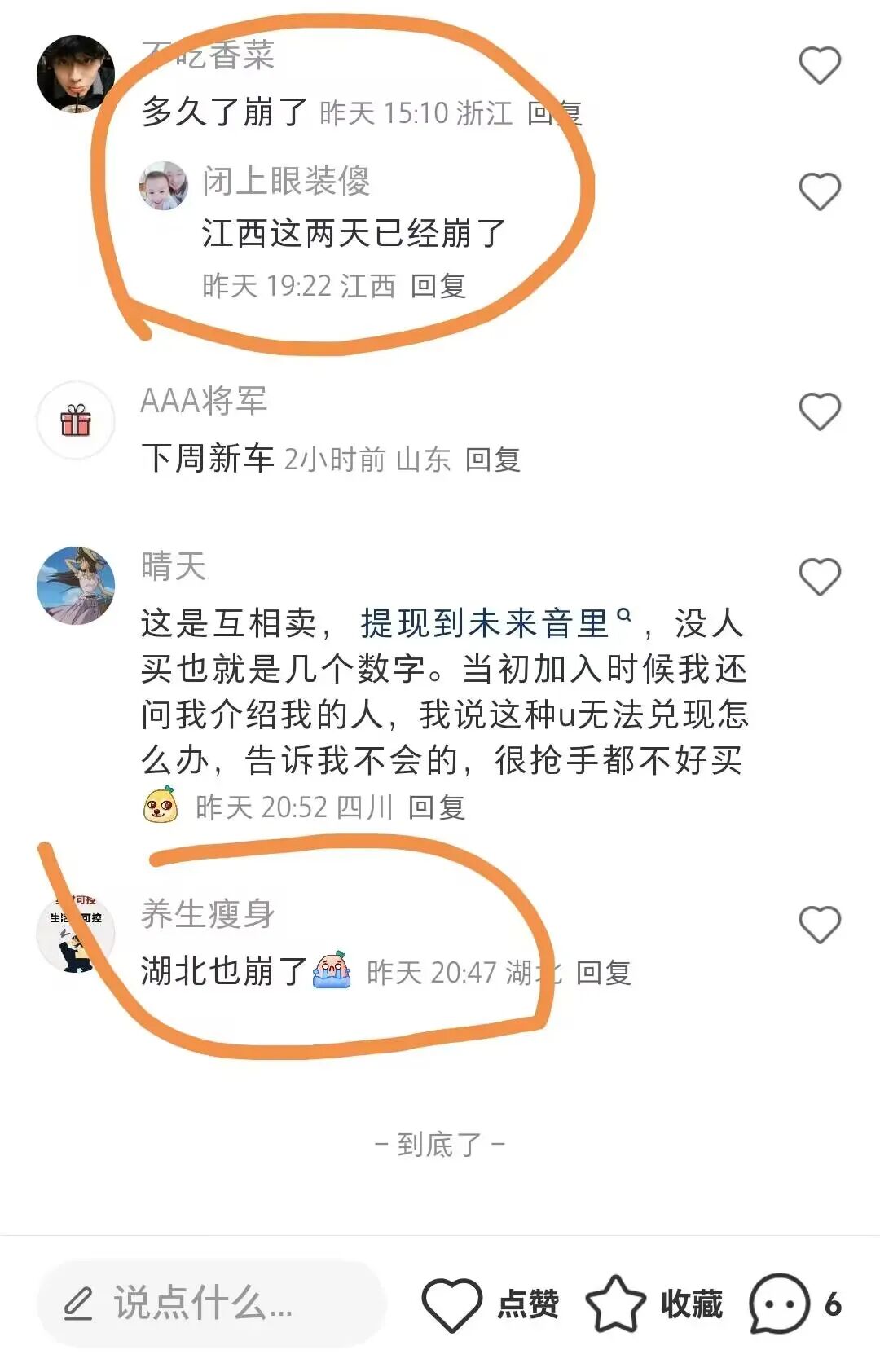This screenshot has width=880, height=1372.
Task: Like 晴天's comment
Action: (819, 577)
